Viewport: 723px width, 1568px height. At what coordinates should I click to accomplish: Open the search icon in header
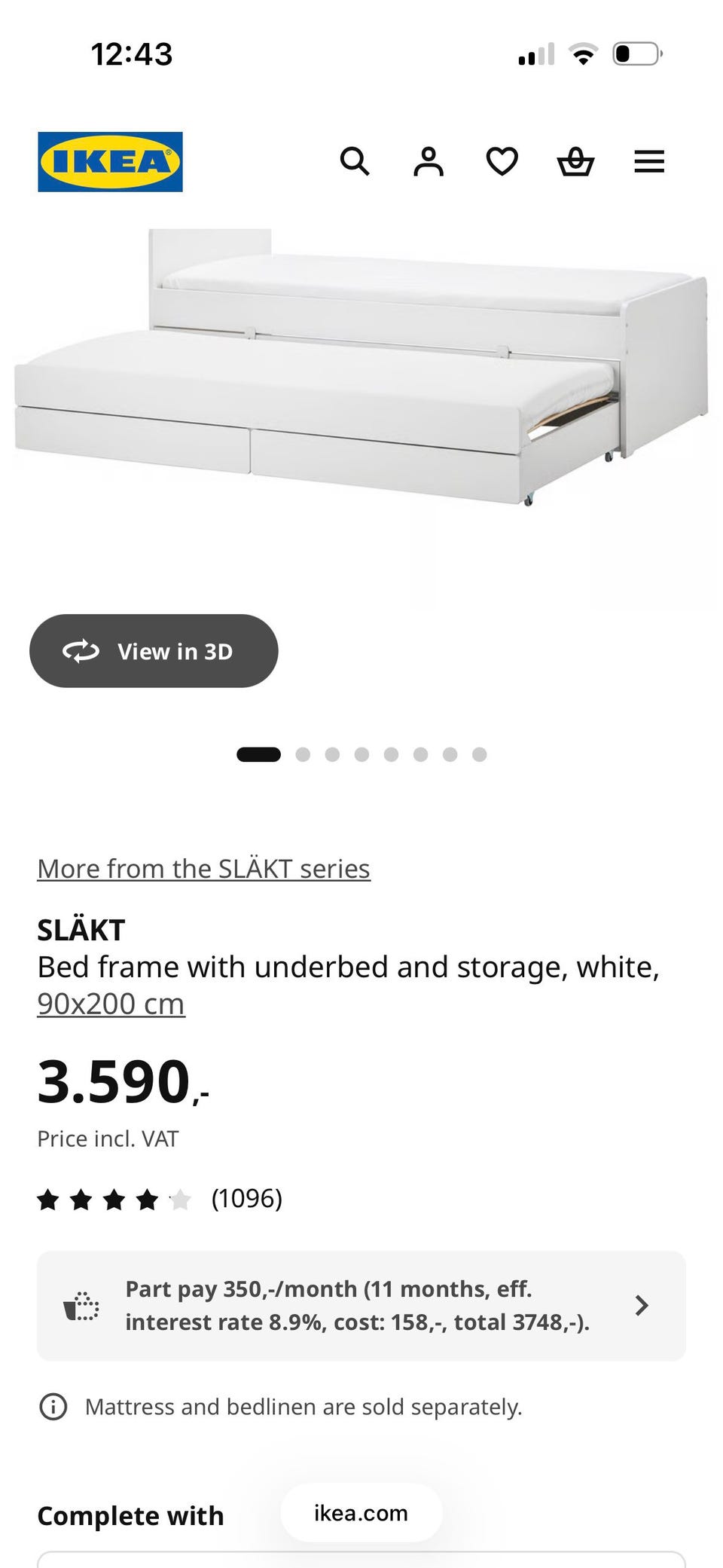point(355,161)
